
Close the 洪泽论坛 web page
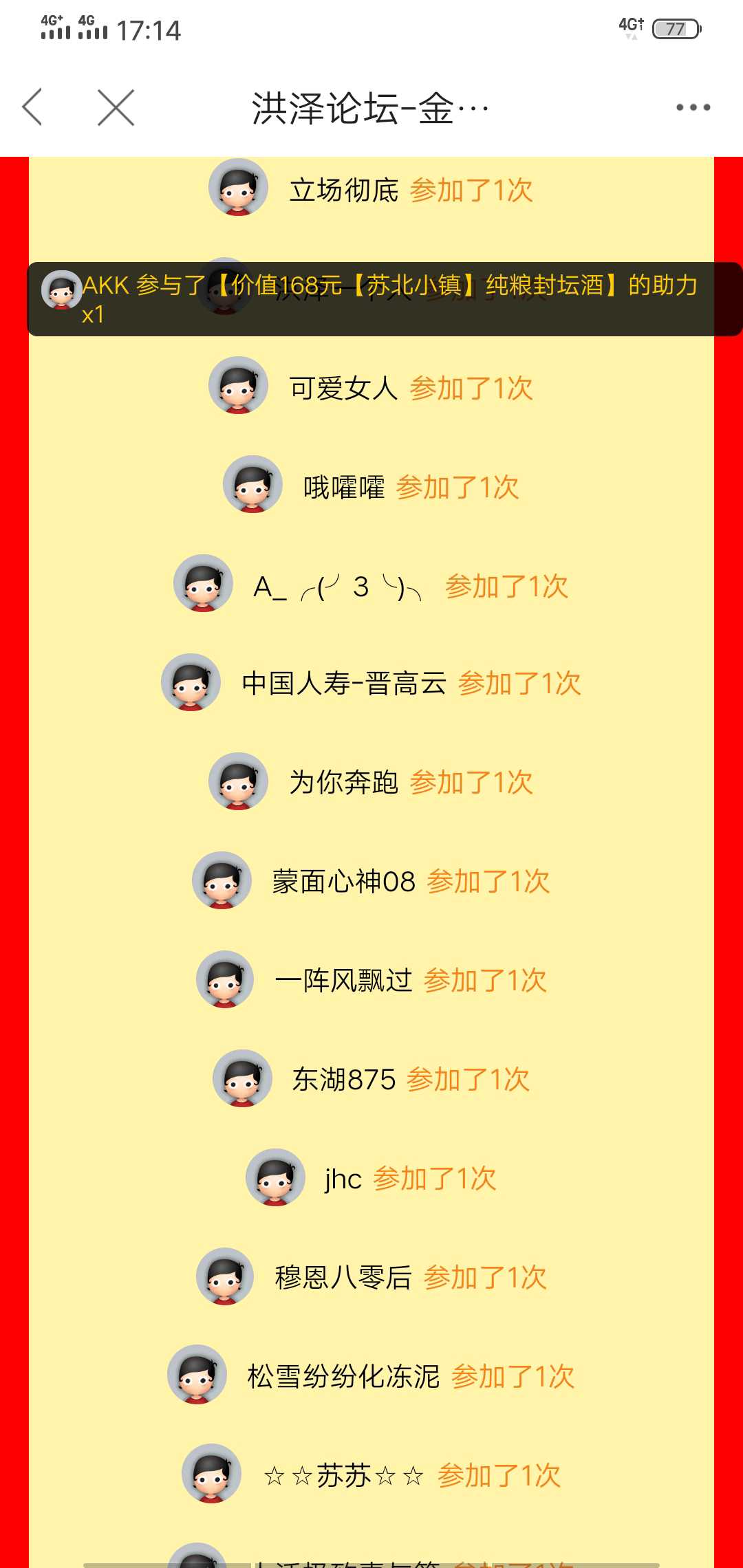(116, 107)
